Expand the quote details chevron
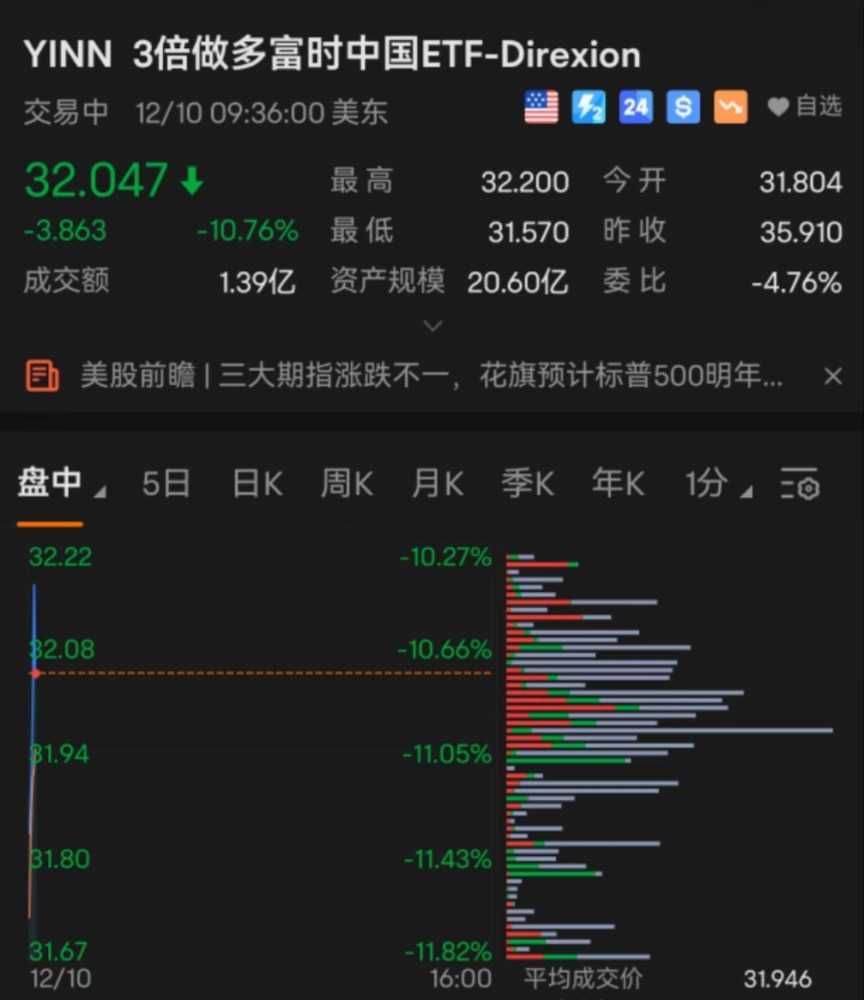The width and height of the screenshot is (864, 1000). point(432,326)
